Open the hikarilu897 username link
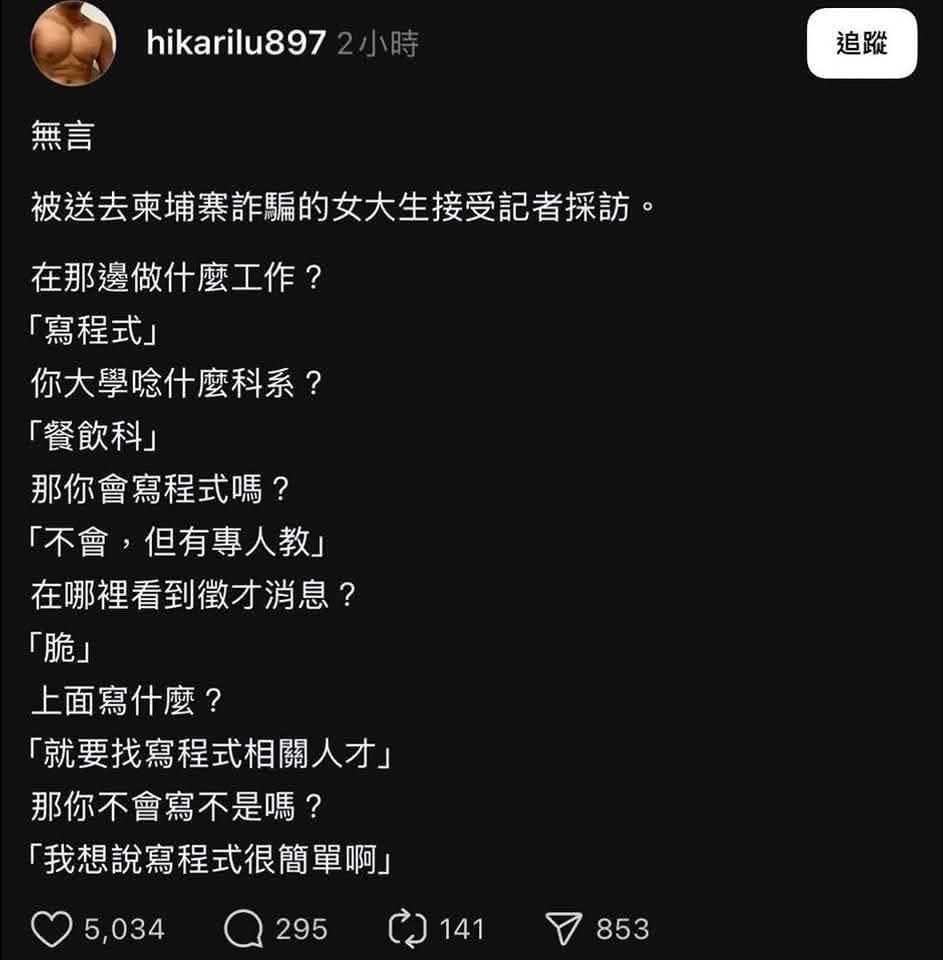 point(236,43)
